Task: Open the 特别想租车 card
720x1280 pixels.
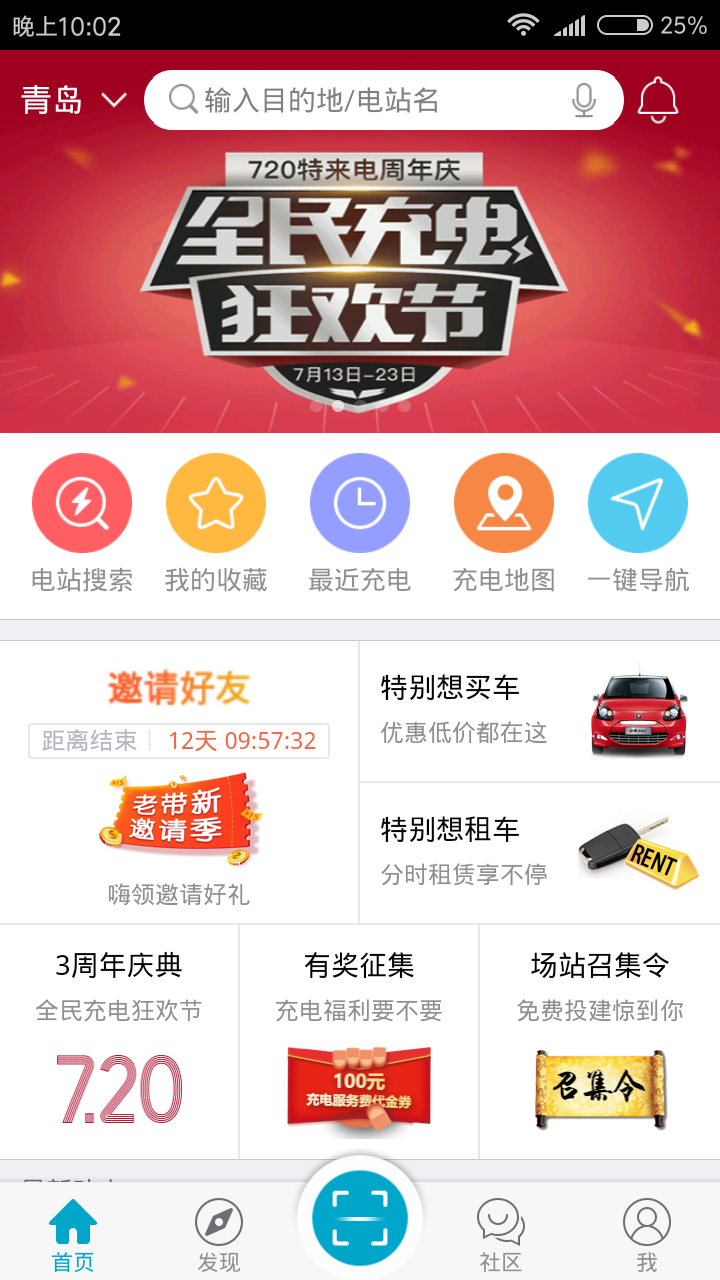Action: coord(540,853)
